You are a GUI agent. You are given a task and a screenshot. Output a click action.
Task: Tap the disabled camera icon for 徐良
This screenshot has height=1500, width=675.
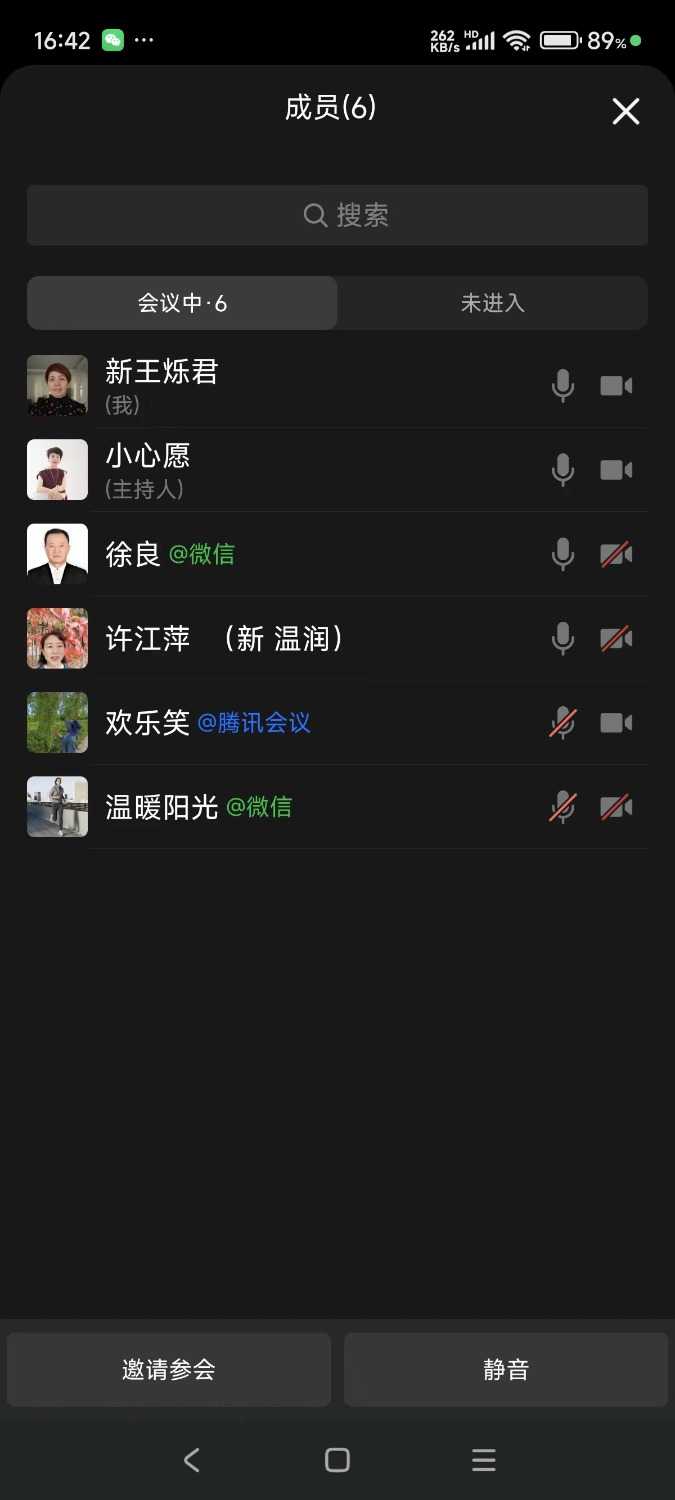[616, 554]
